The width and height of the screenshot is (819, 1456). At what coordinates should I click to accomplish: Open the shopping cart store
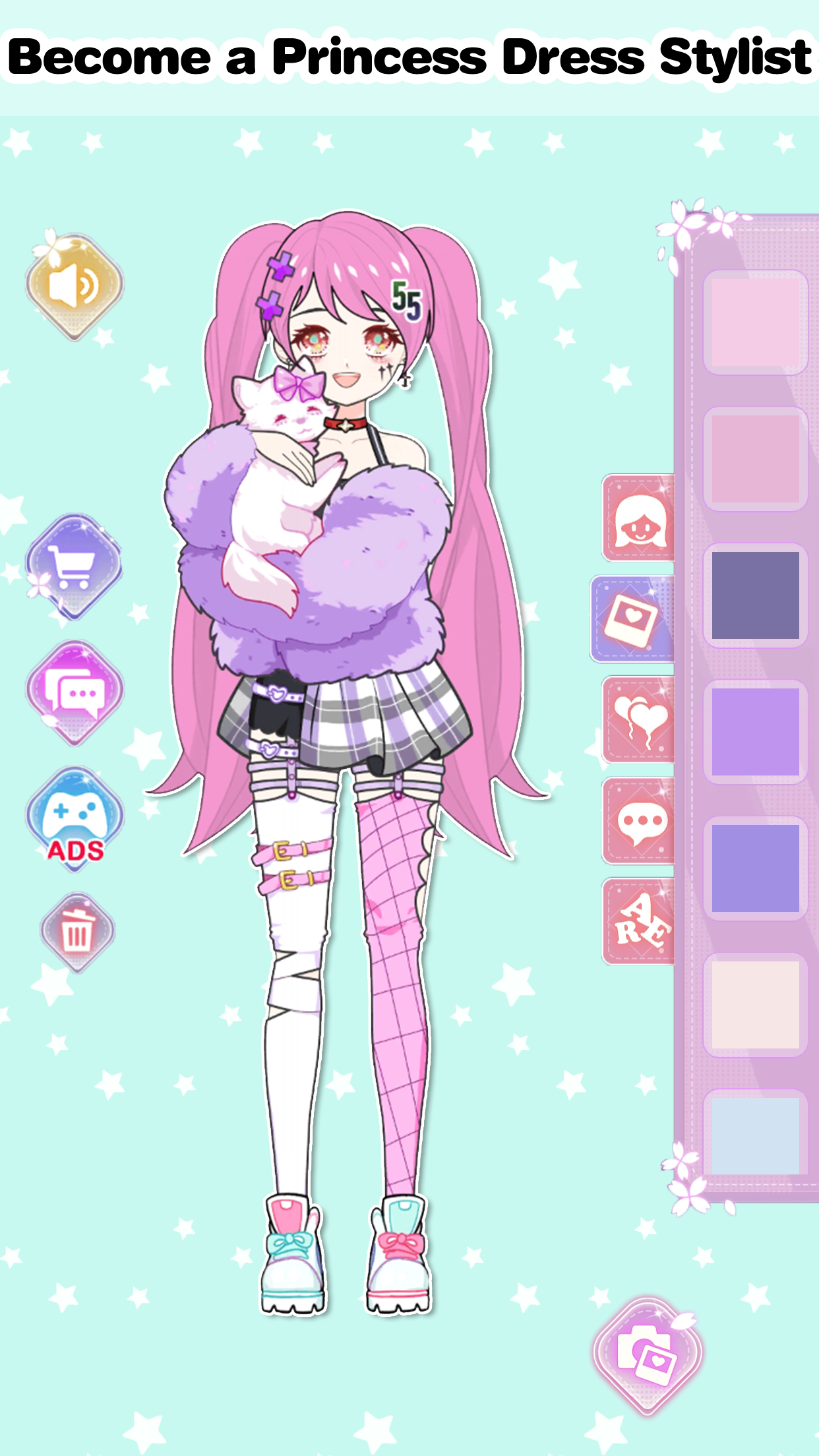[74, 567]
